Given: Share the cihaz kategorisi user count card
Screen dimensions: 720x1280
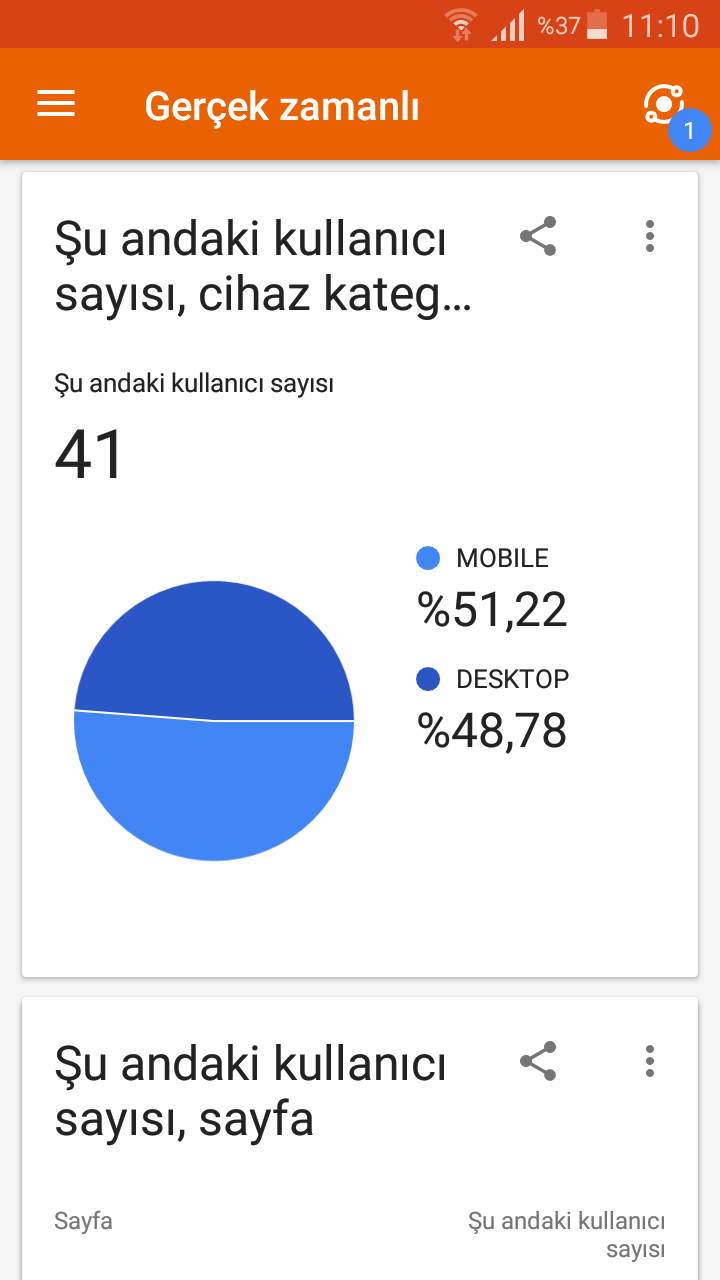Looking at the screenshot, I should click(x=538, y=236).
